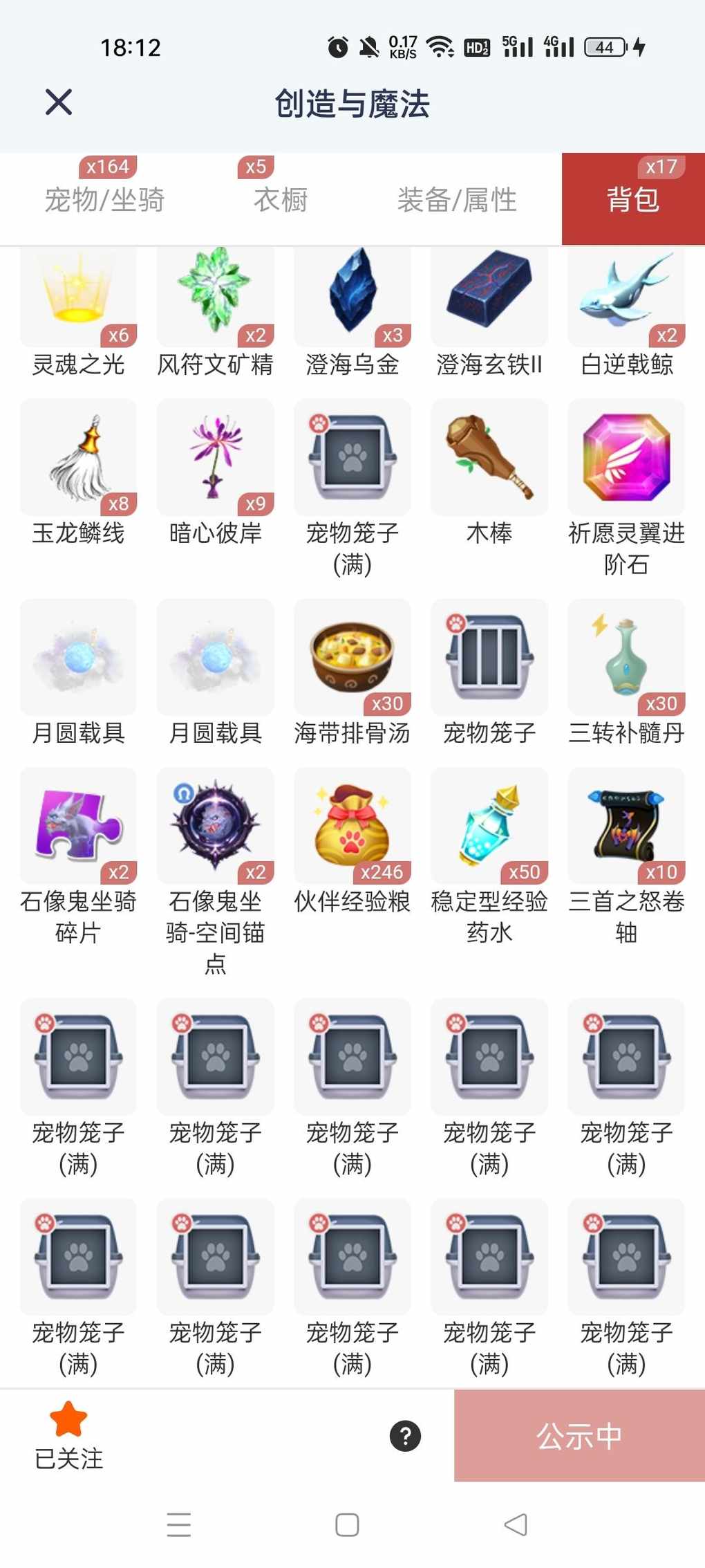Check the 海带排骨汤 item
705x1568 pixels.
(352, 657)
